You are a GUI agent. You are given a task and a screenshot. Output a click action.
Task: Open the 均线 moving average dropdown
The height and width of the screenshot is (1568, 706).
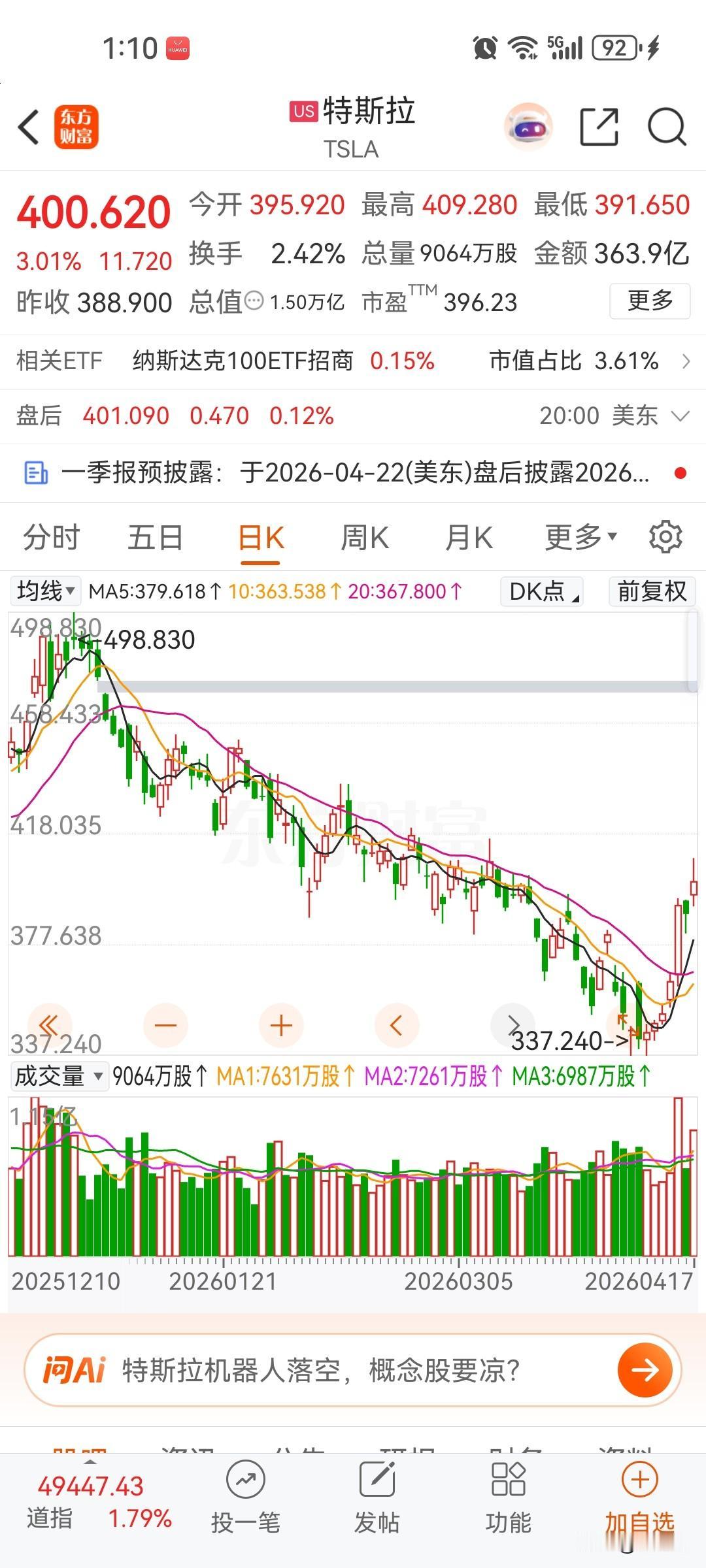point(45,592)
